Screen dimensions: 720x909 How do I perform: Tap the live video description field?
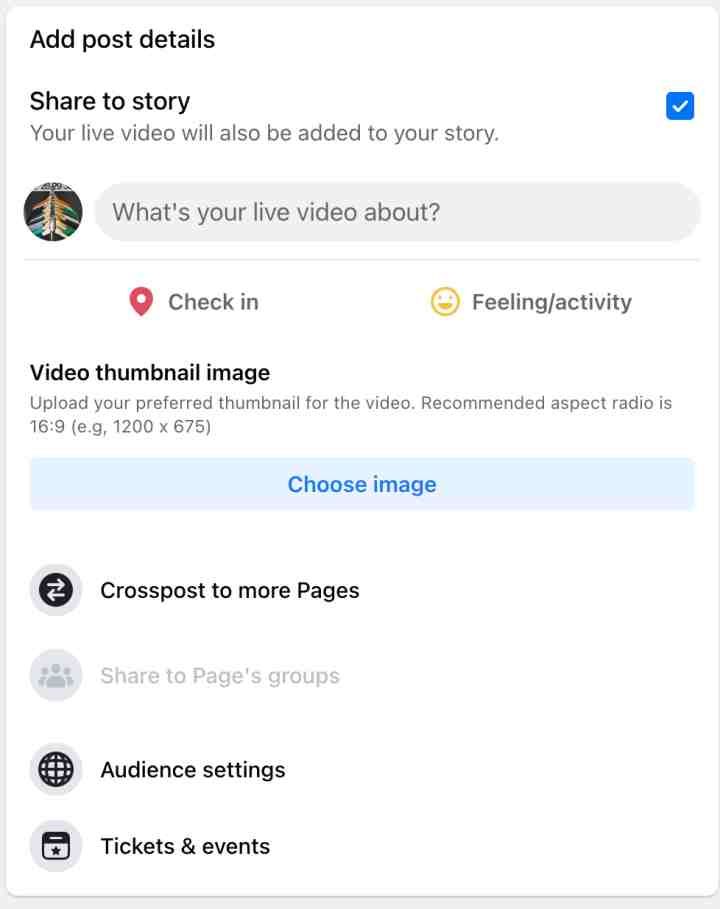pyautogui.click(x=397, y=212)
